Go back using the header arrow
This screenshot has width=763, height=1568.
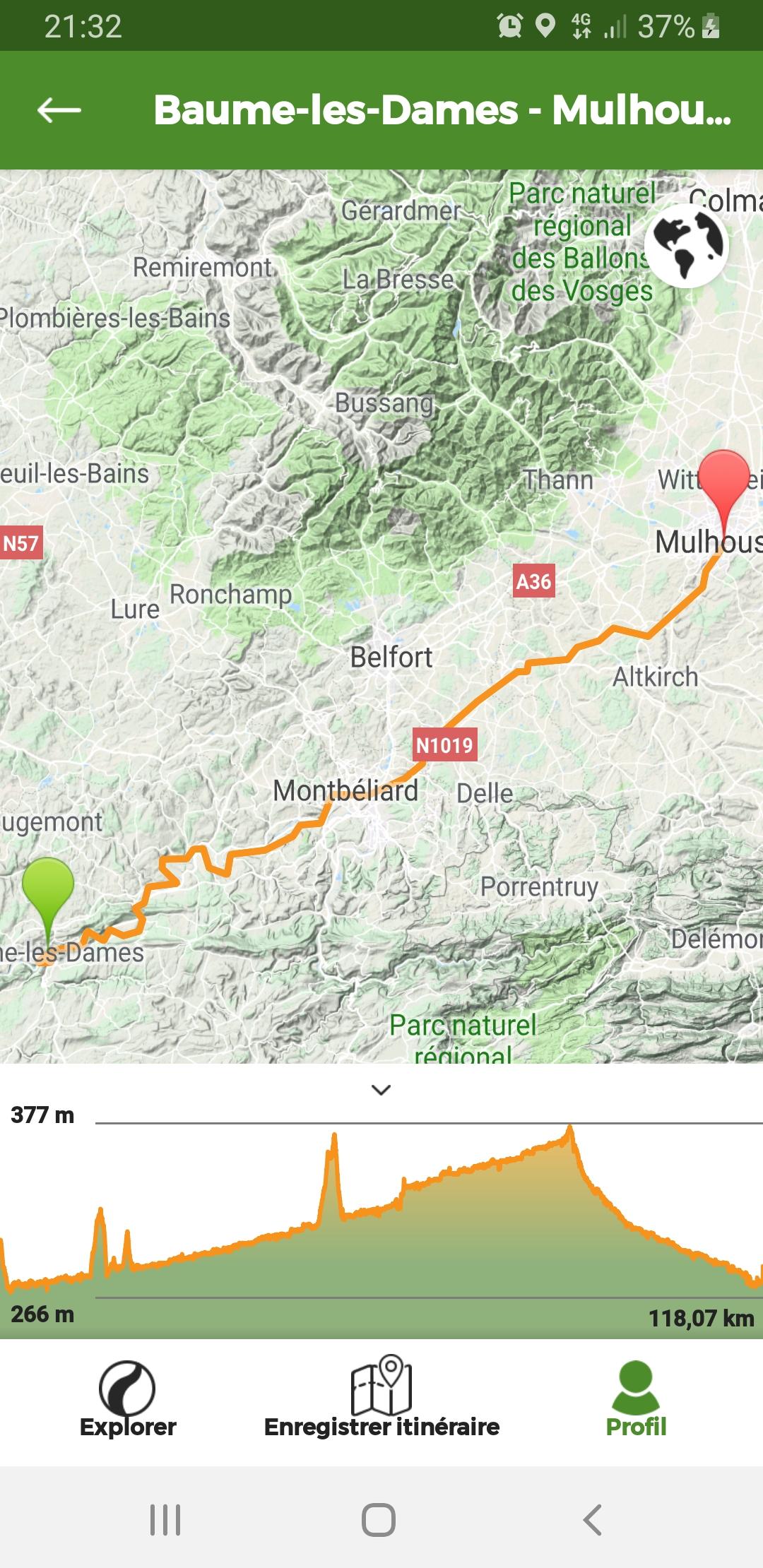coord(59,110)
